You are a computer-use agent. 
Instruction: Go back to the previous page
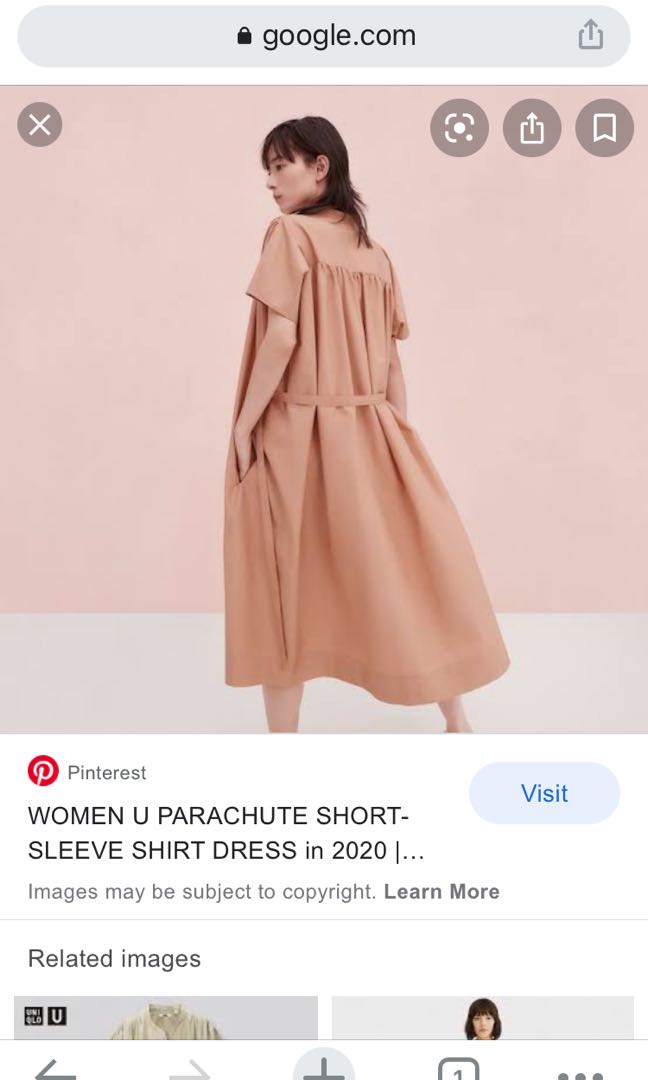(x=55, y=1070)
